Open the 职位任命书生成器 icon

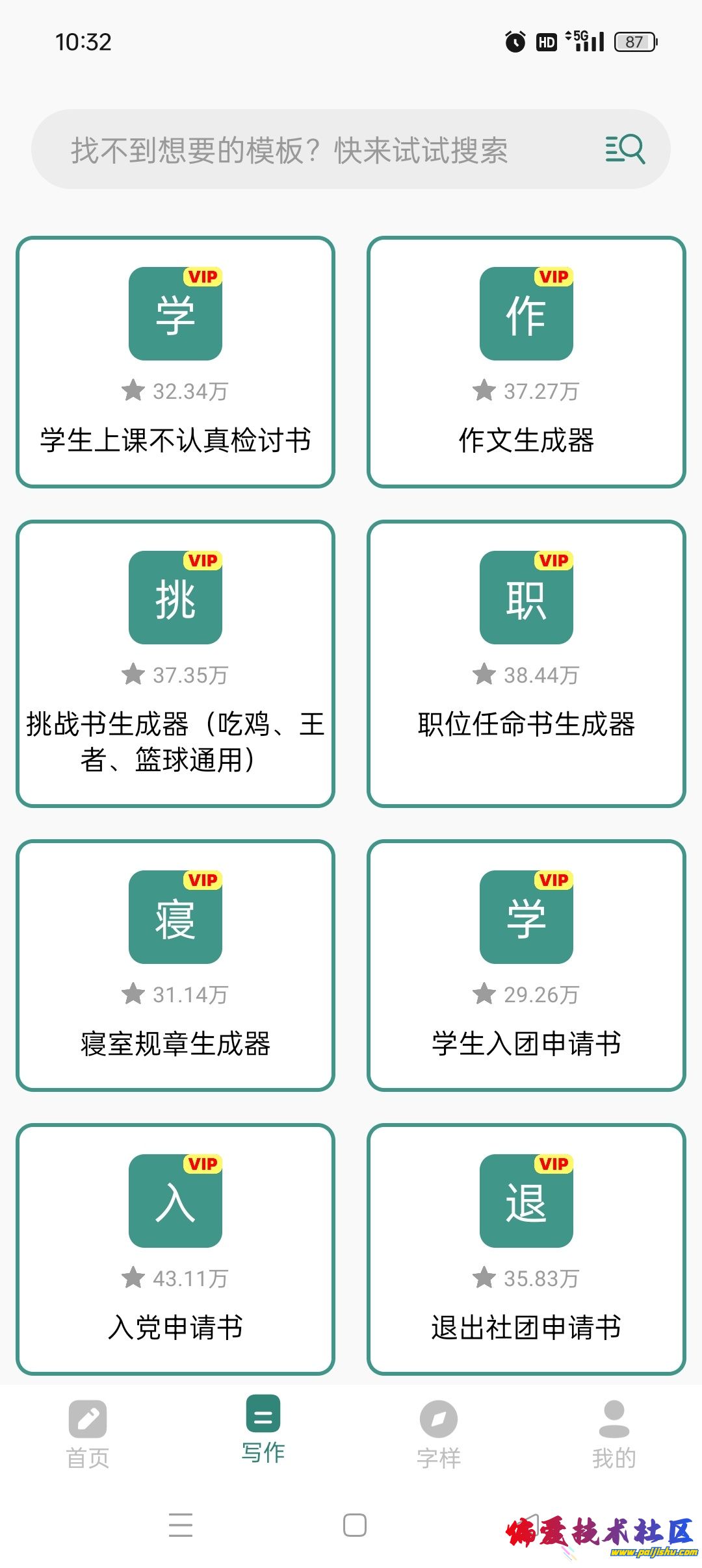coord(526,598)
